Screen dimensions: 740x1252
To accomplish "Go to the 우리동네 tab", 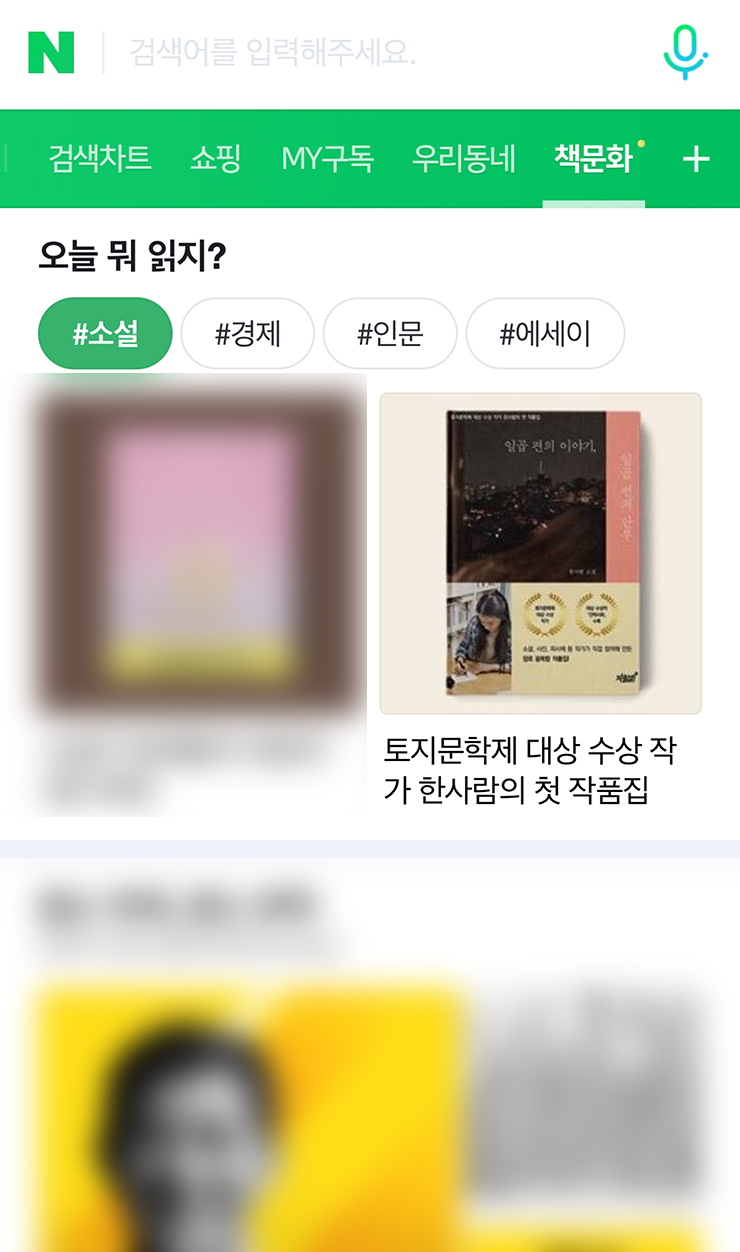I will click(x=464, y=159).
